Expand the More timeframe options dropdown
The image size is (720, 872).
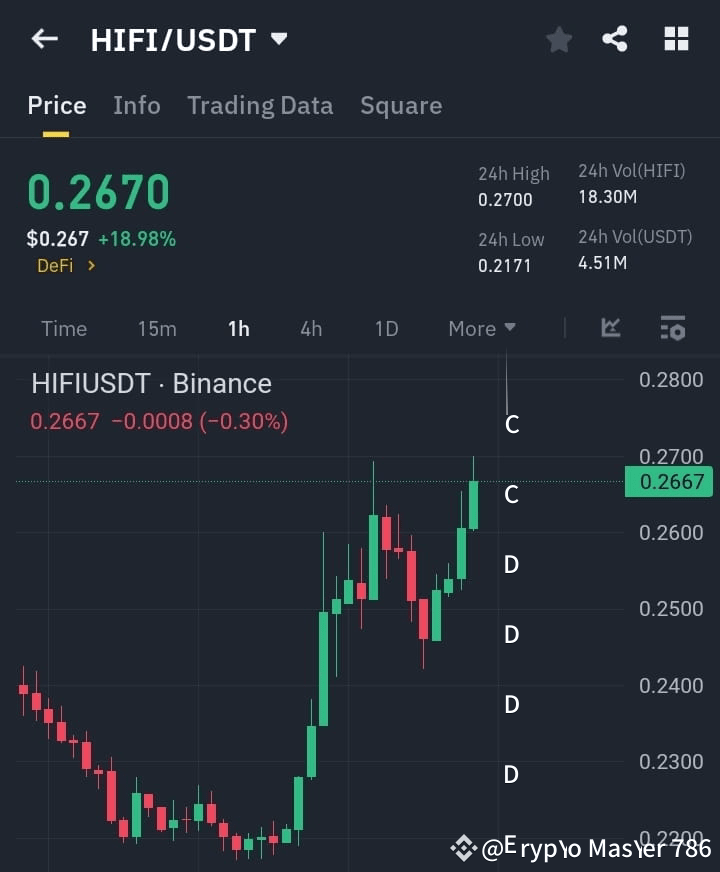pos(481,328)
